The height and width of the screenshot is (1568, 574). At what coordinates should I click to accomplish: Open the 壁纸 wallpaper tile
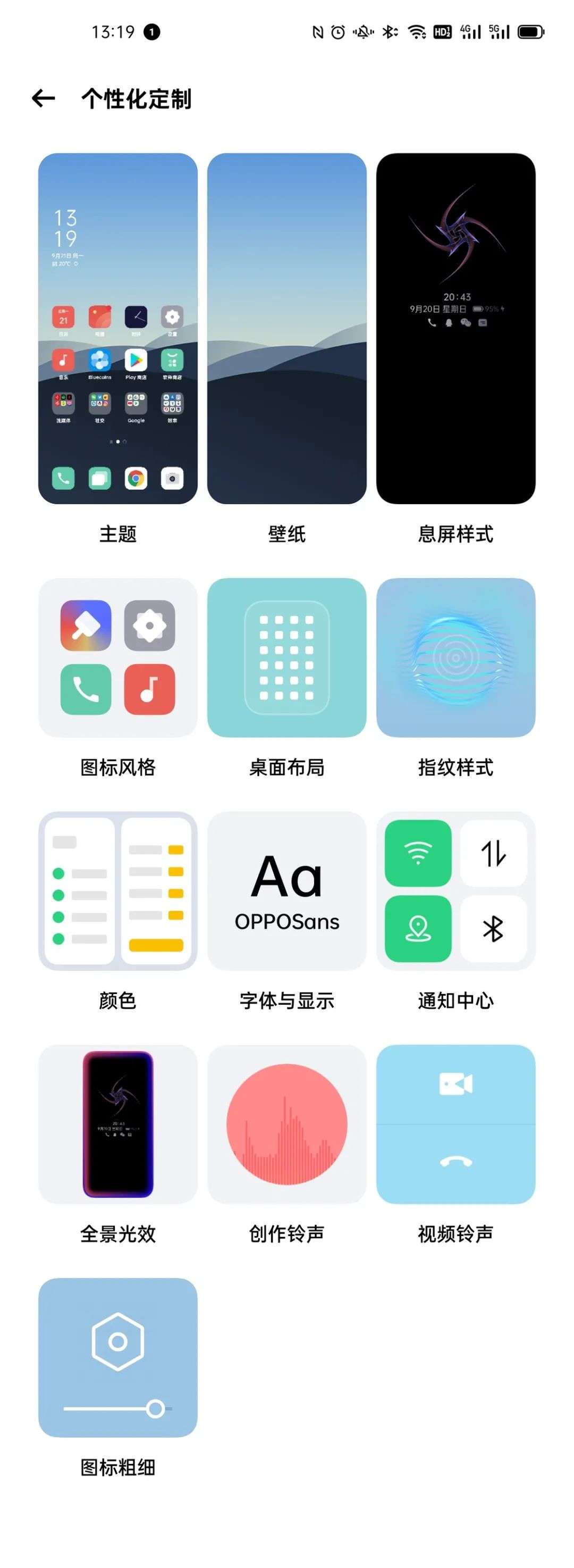[x=286, y=329]
